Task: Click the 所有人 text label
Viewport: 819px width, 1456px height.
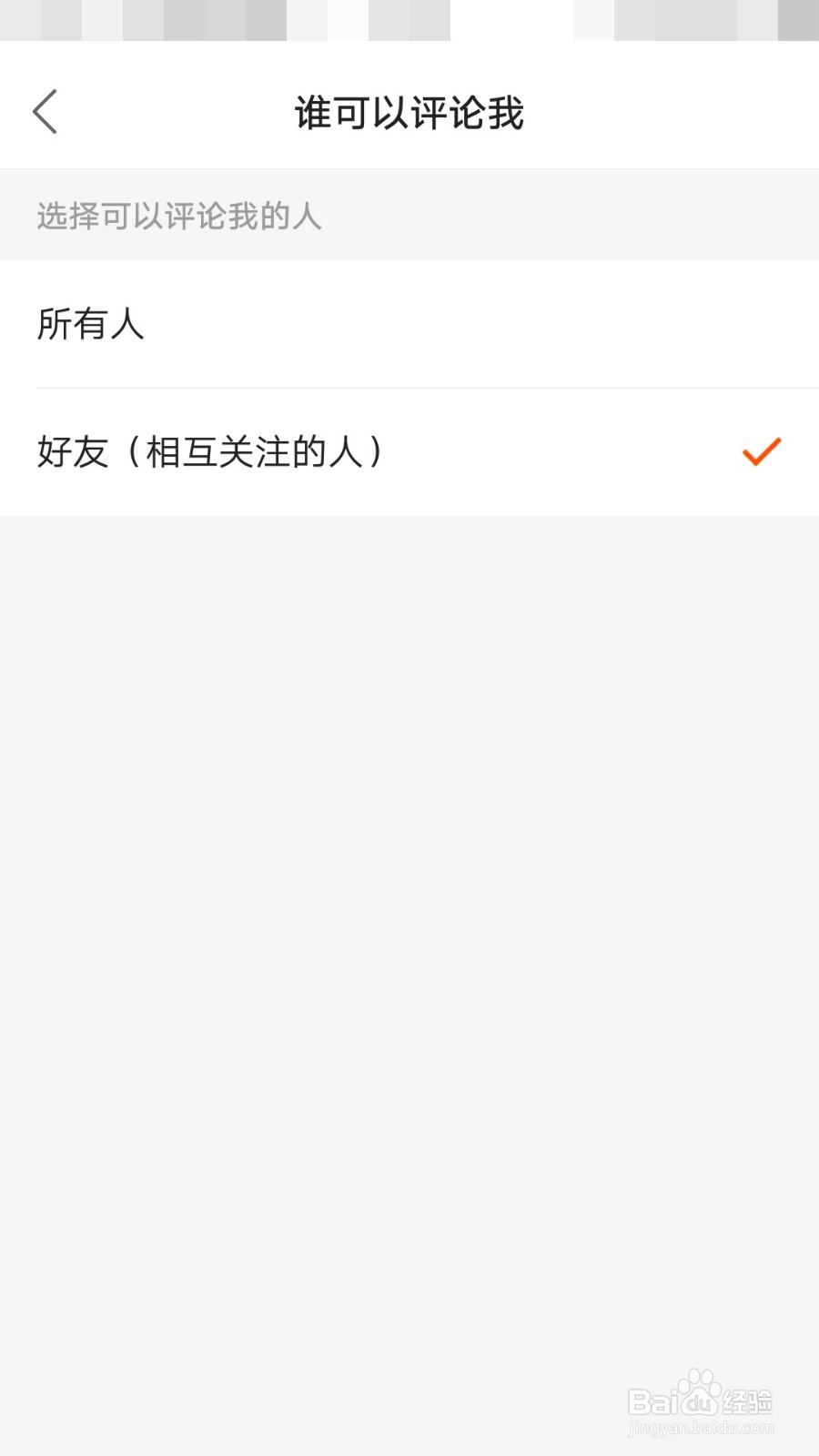Action: [91, 326]
